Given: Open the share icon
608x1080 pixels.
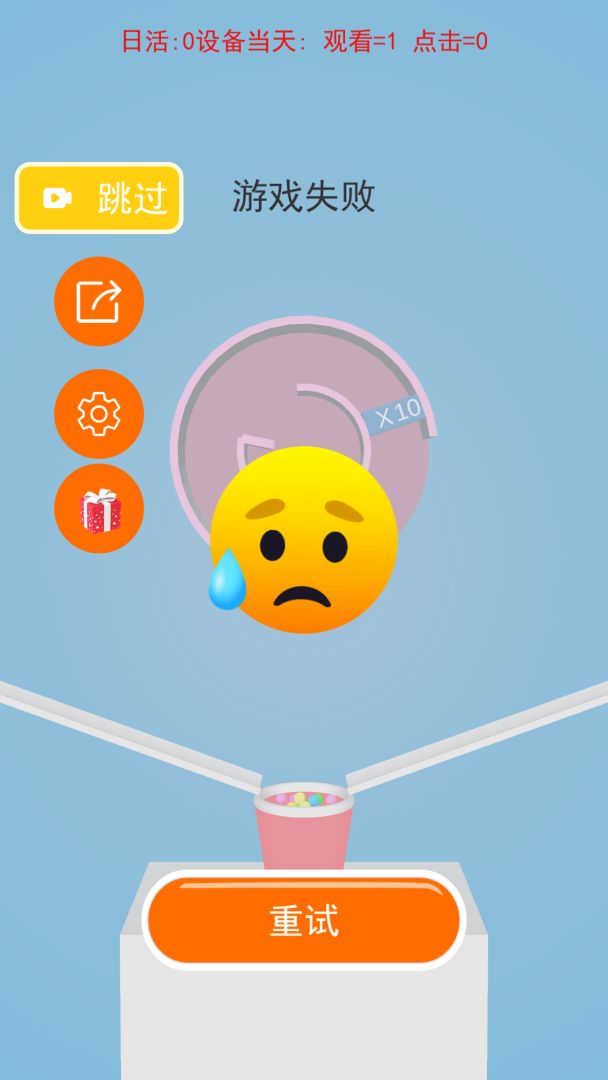Looking at the screenshot, I should (99, 301).
